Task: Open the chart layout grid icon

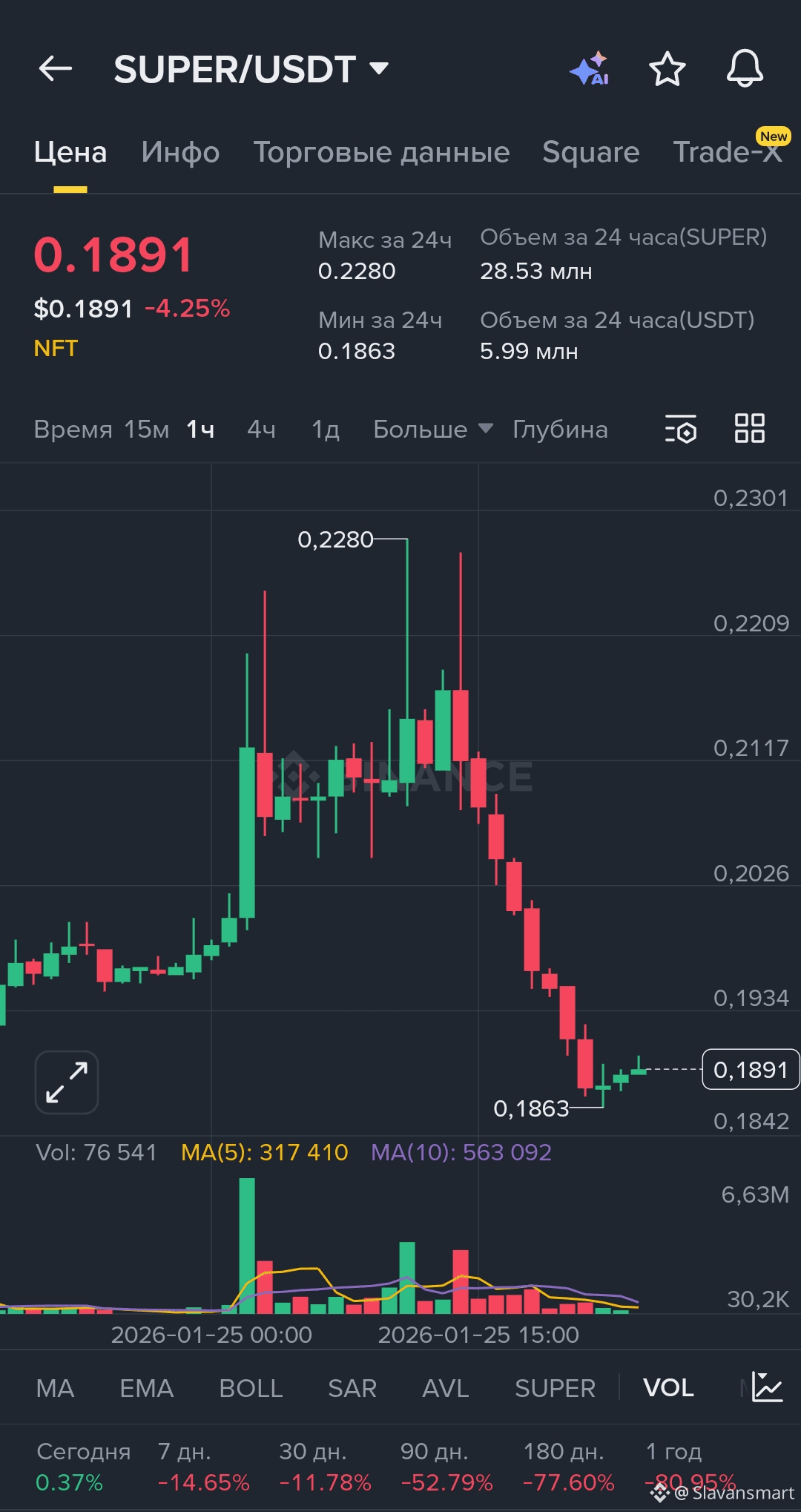Action: 749,429
